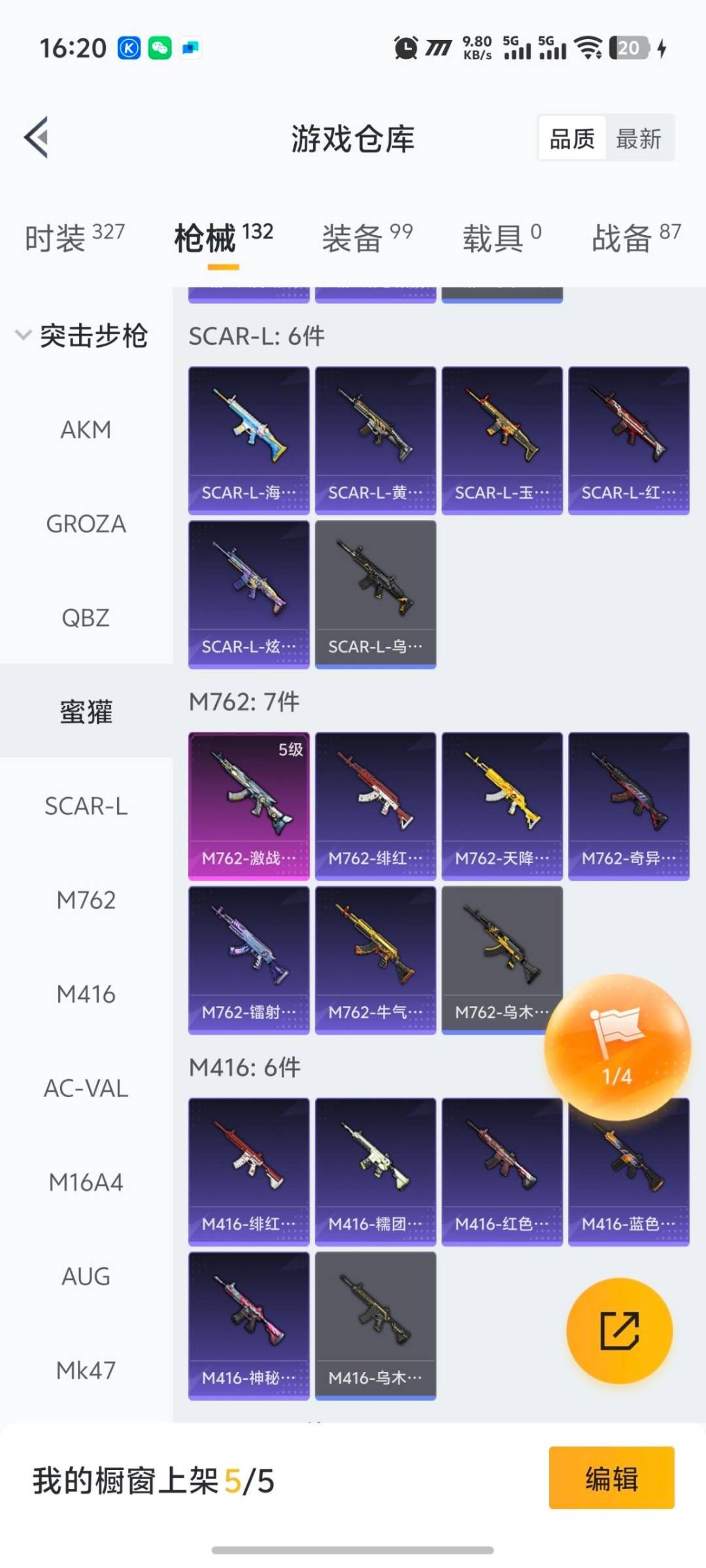Select AC-VAL in the weapon list
This screenshot has width=706, height=1568.
tap(86, 1088)
